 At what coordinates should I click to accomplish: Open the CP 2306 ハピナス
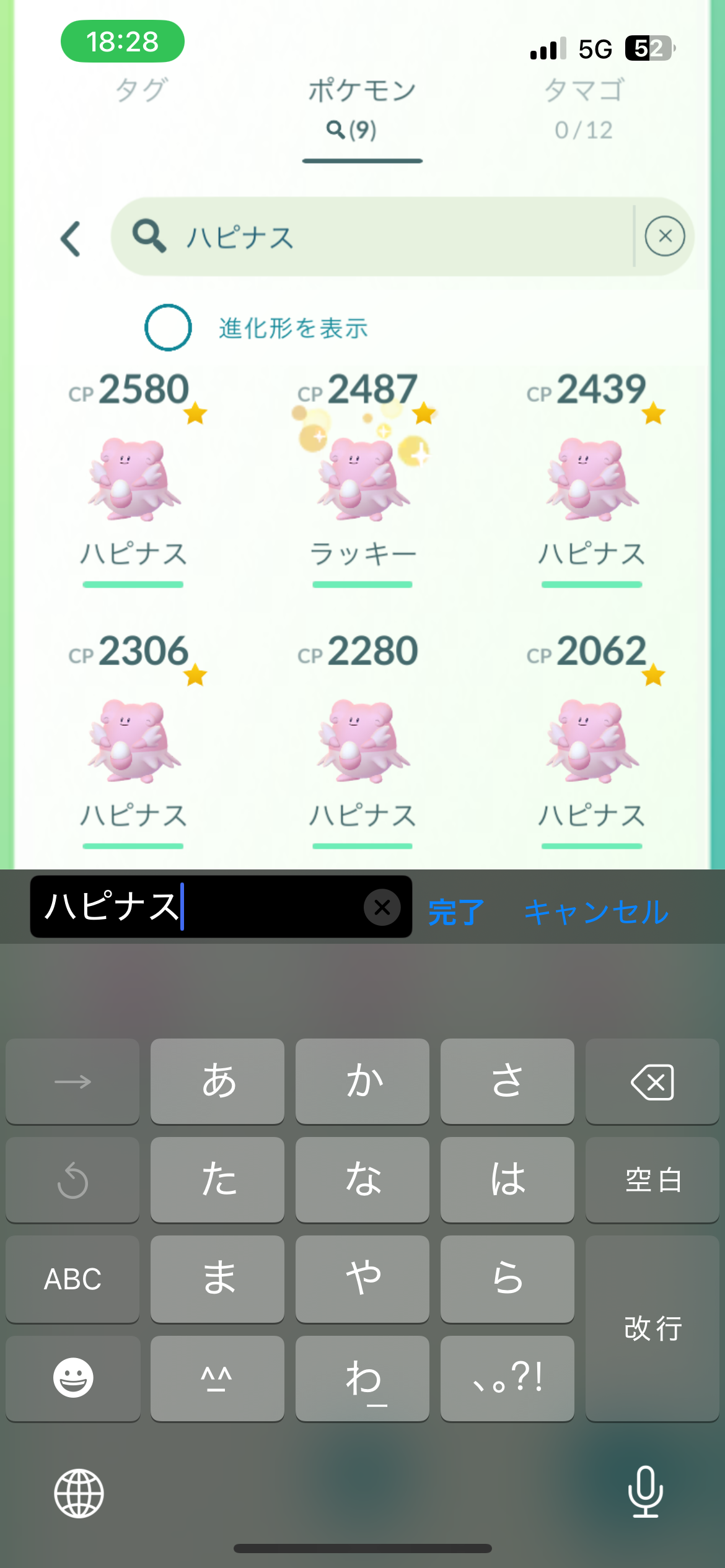point(133,740)
